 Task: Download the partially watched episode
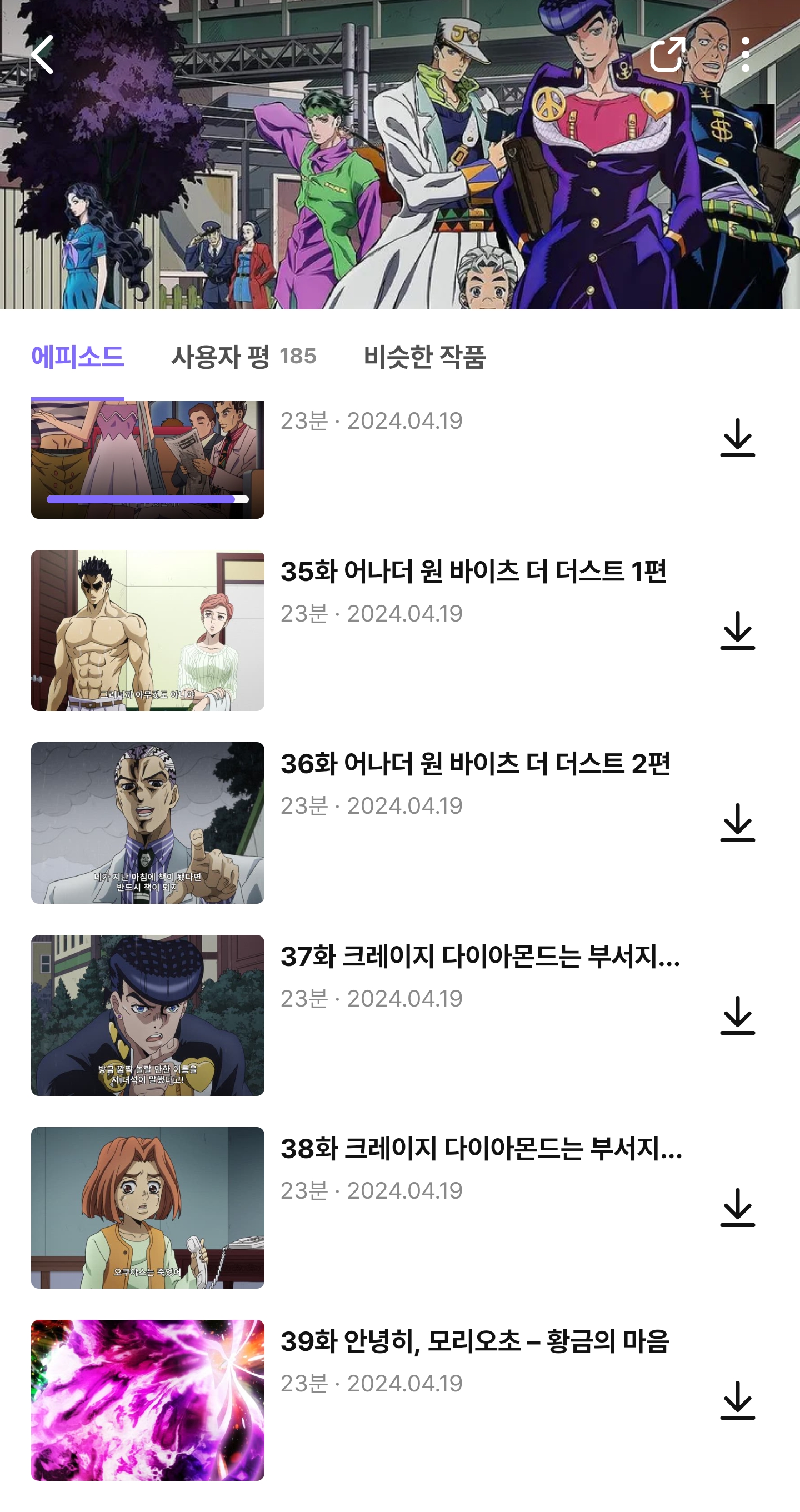pyautogui.click(x=737, y=438)
